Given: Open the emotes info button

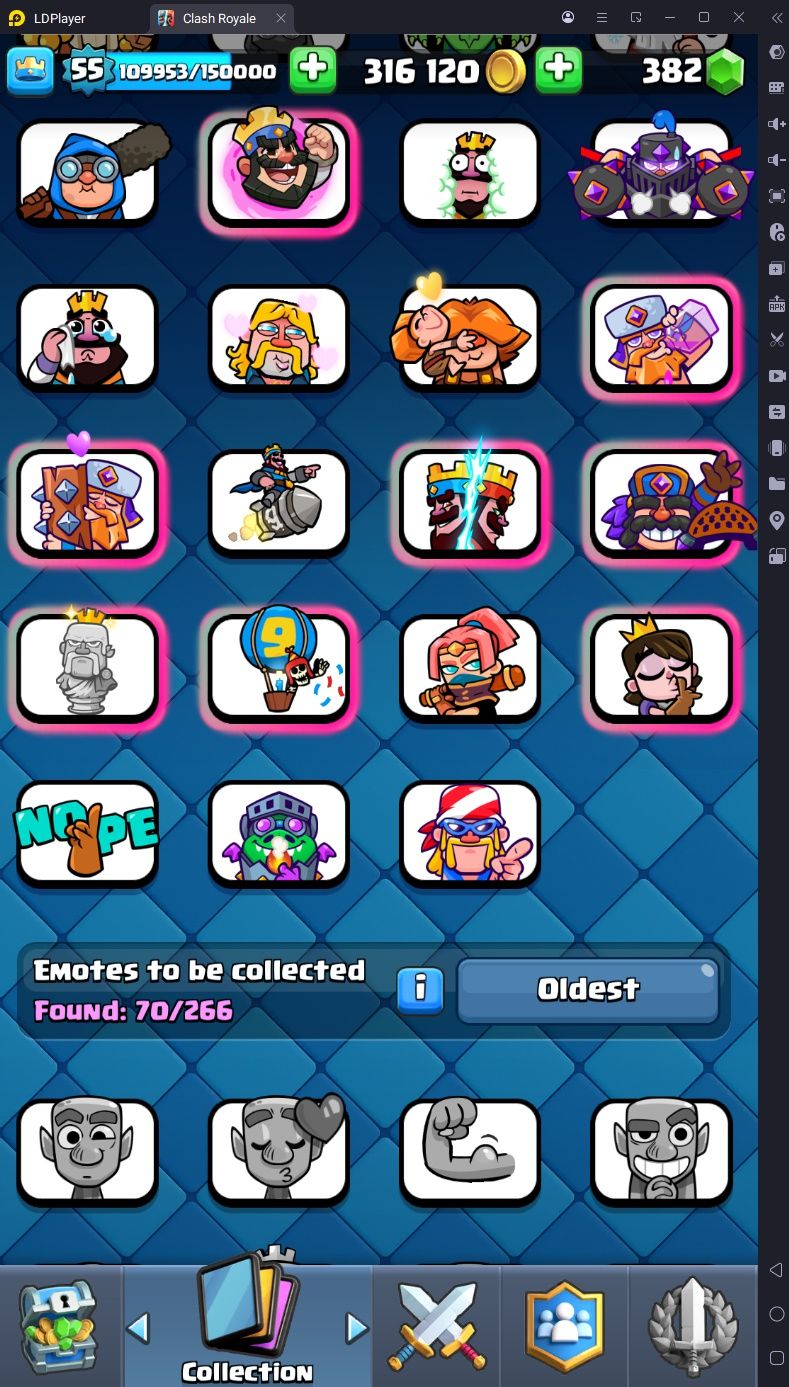Looking at the screenshot, I should coord(421,989).
